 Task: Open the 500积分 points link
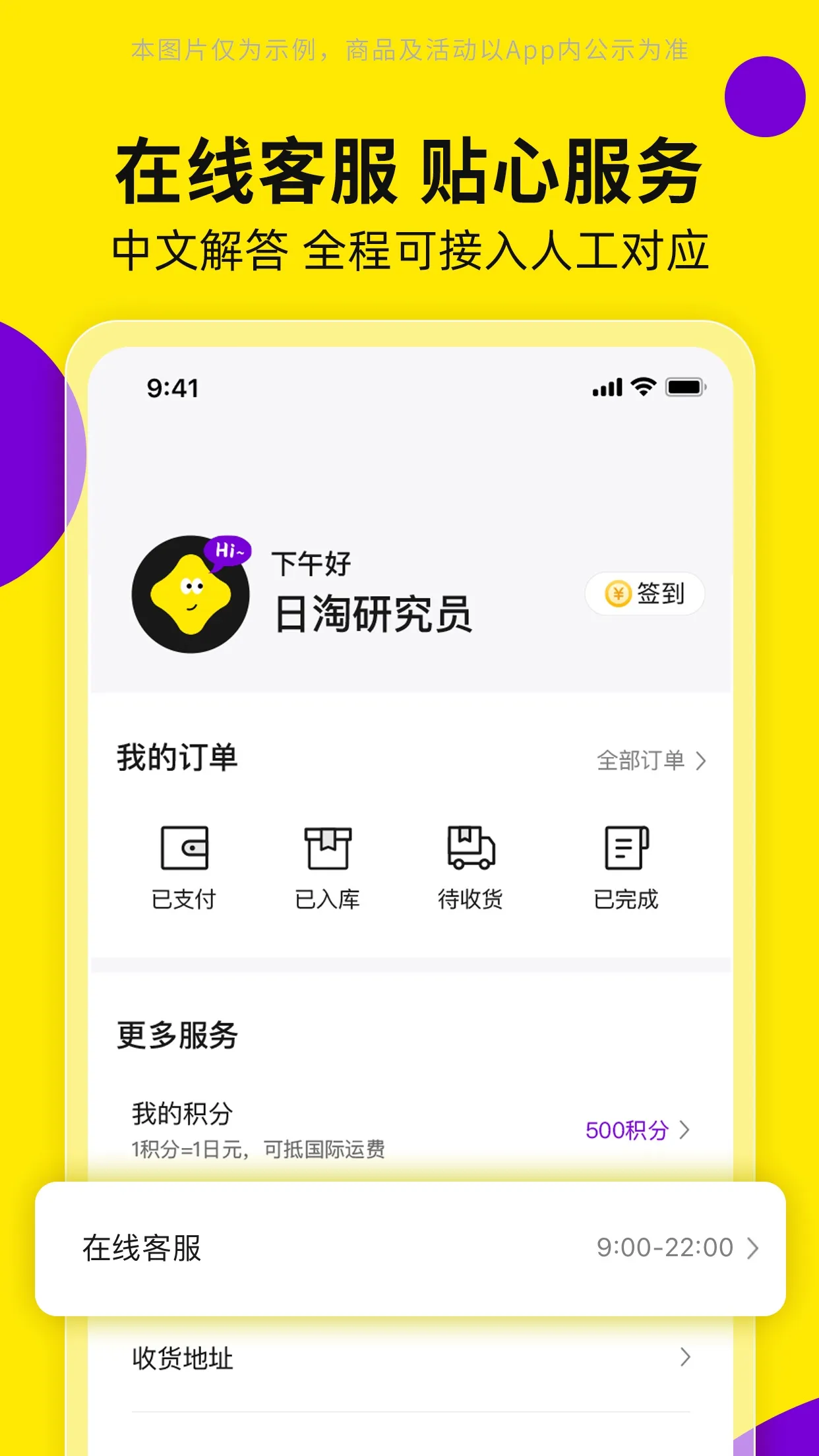[x=626, y=1130]
